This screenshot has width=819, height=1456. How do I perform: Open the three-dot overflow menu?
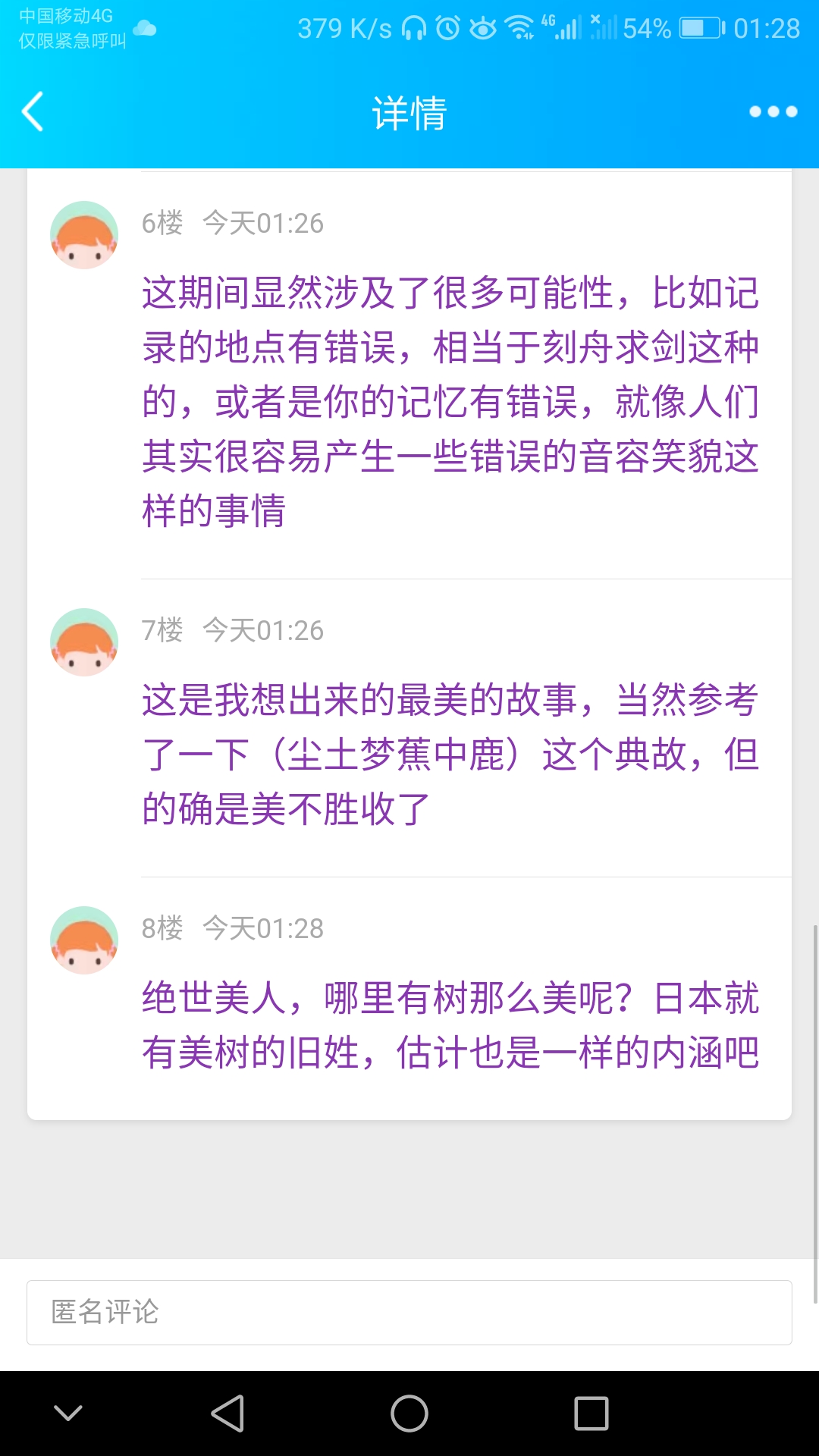click(x=773, y=111)
